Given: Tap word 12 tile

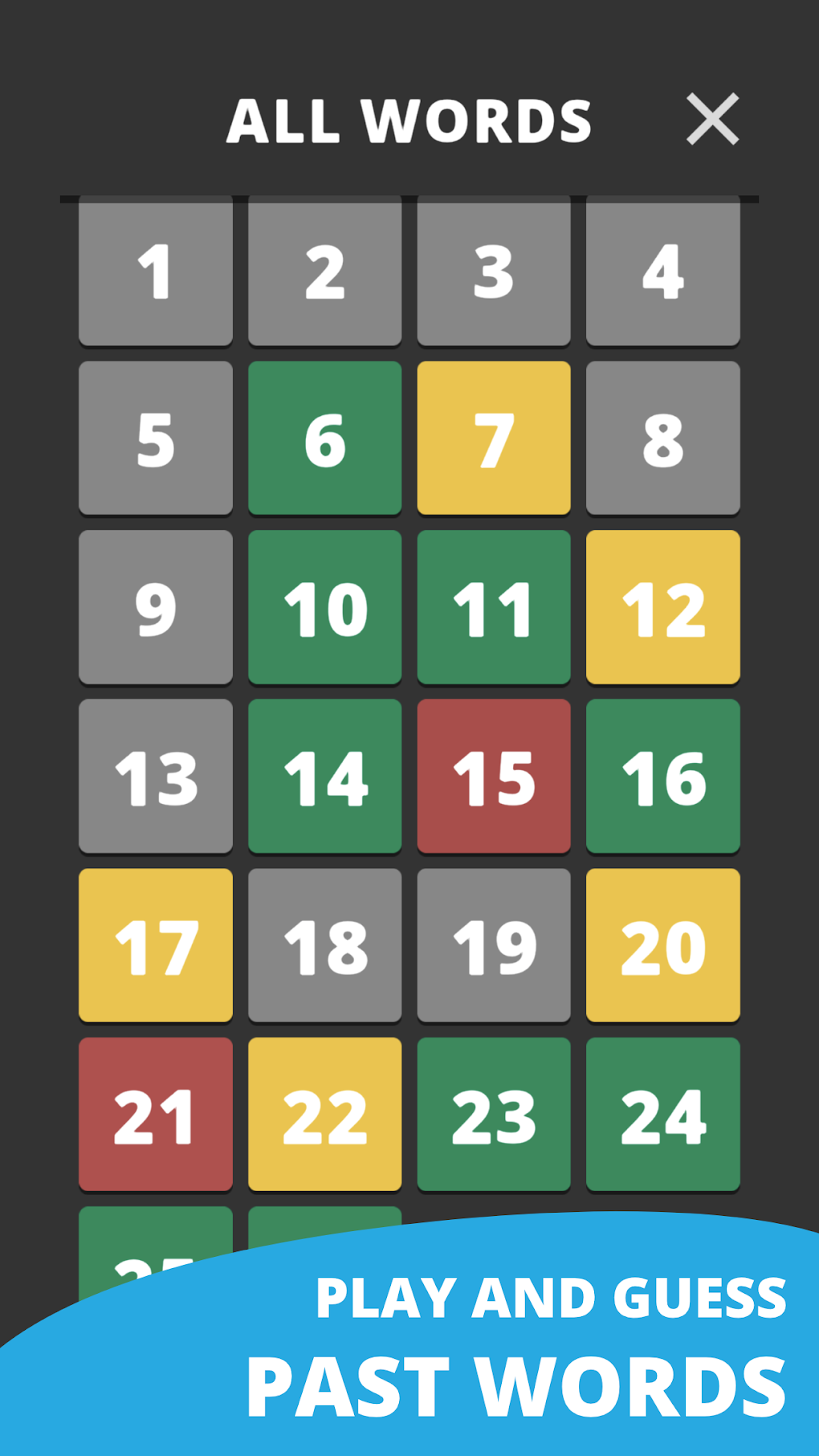Looking at the screenshot, I should coord(663,608).
